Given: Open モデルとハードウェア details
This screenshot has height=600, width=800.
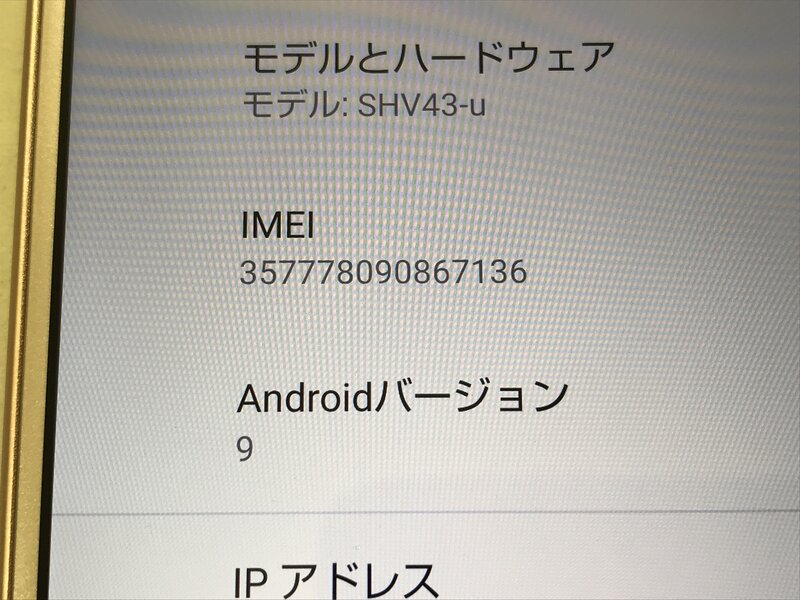Looking at the screenshot, I should click(428, 78).
